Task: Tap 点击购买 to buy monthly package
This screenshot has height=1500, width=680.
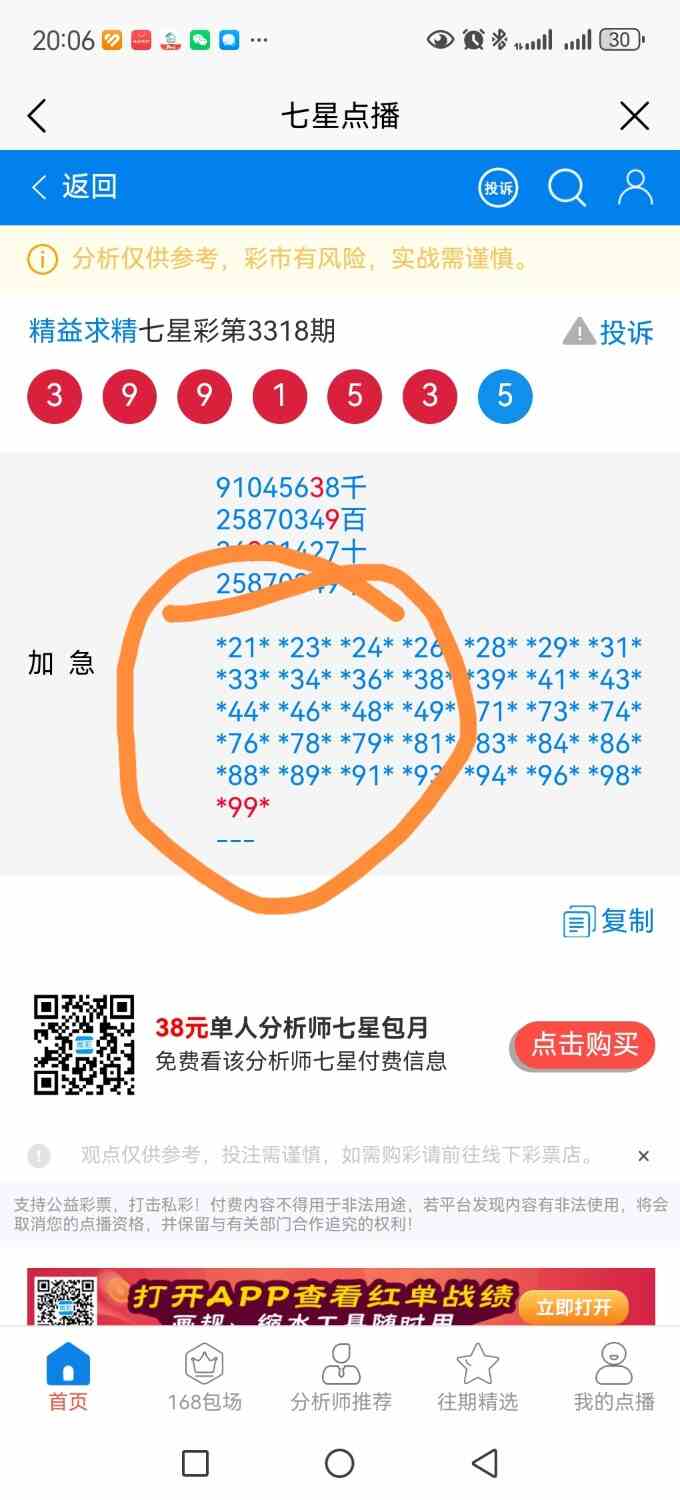Action: tap(584, 1045)
